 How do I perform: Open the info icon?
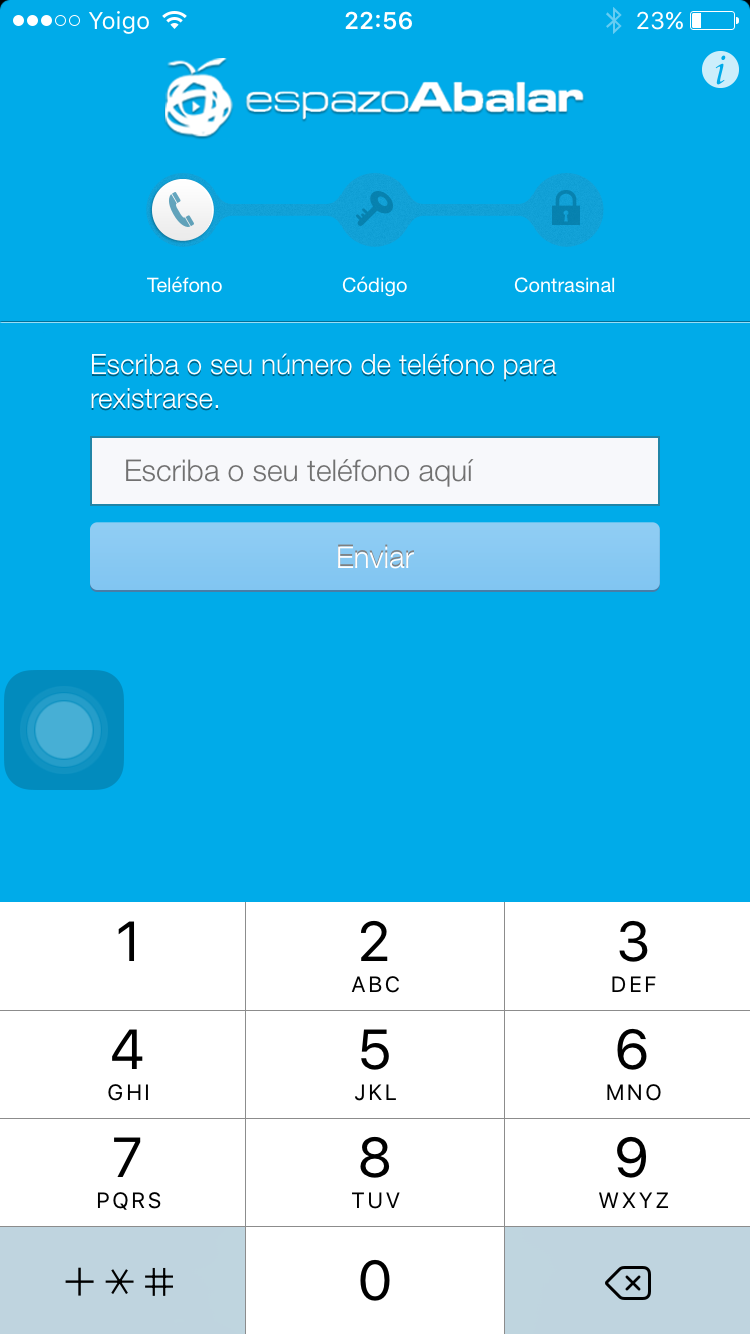[x=719, y=70]
